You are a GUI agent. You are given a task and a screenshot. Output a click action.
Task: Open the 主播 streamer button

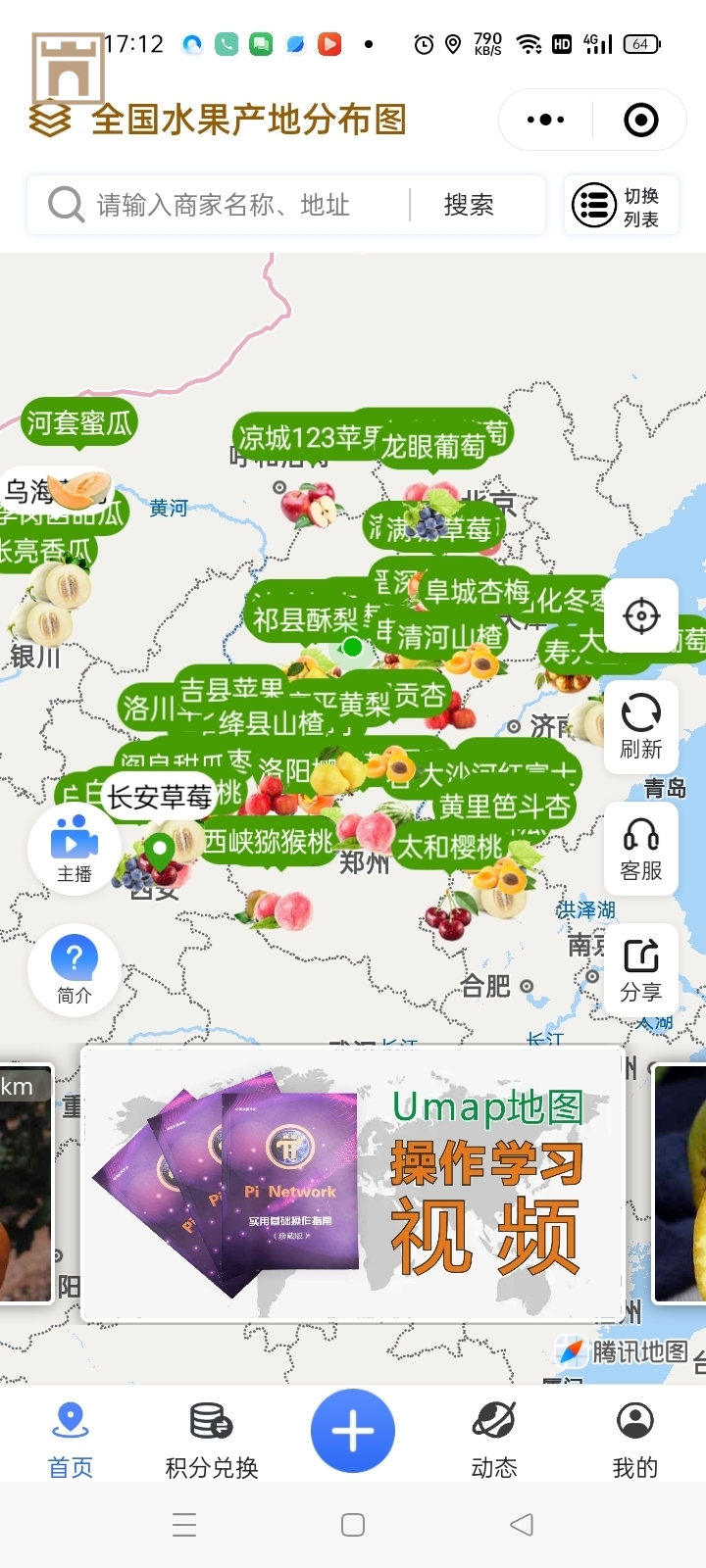click(75, 849)
